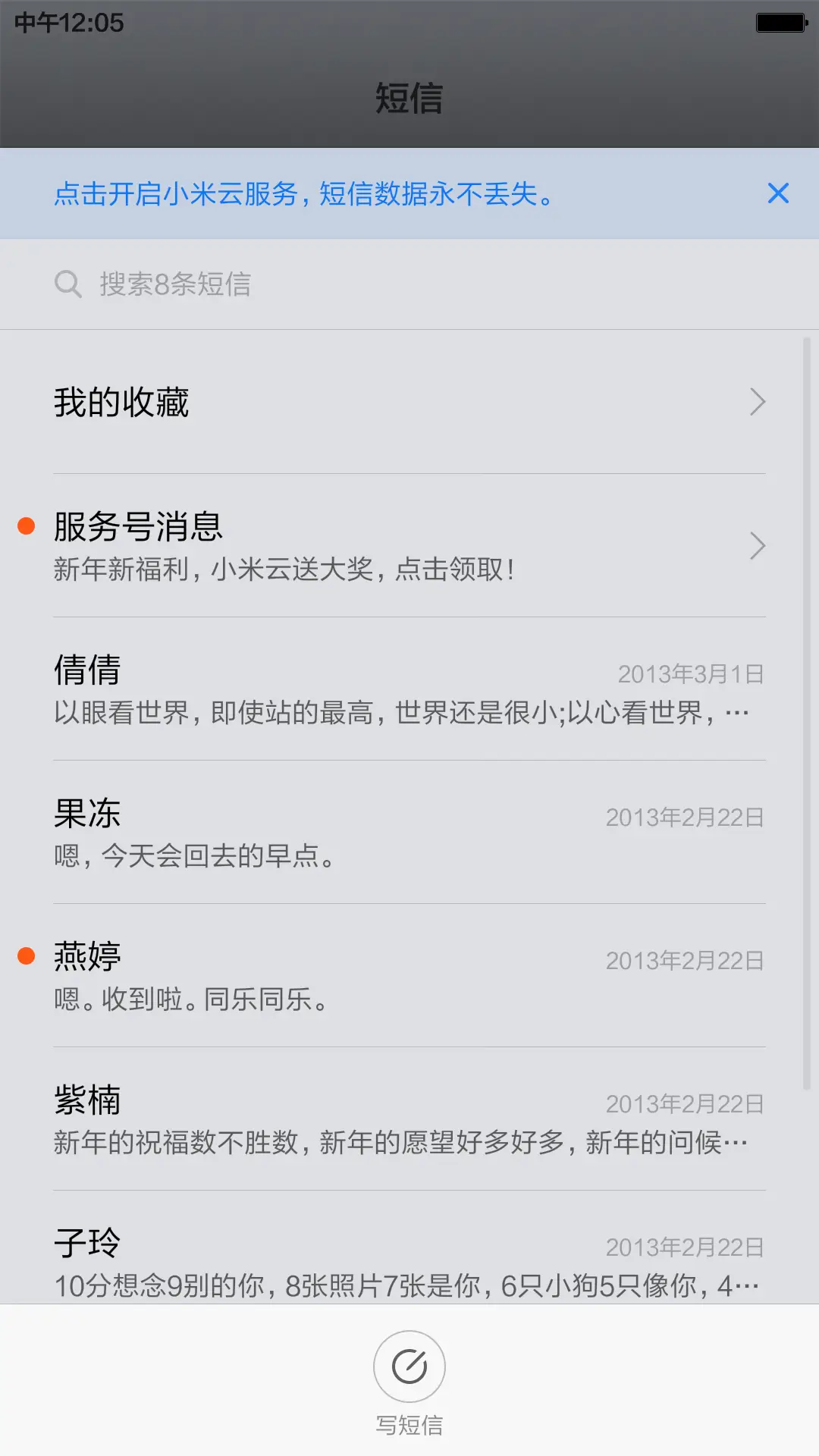Open 服务号消息 using the right arrow chevron
This screenshot has width=819, height=1456.
(x=756, y=546)
